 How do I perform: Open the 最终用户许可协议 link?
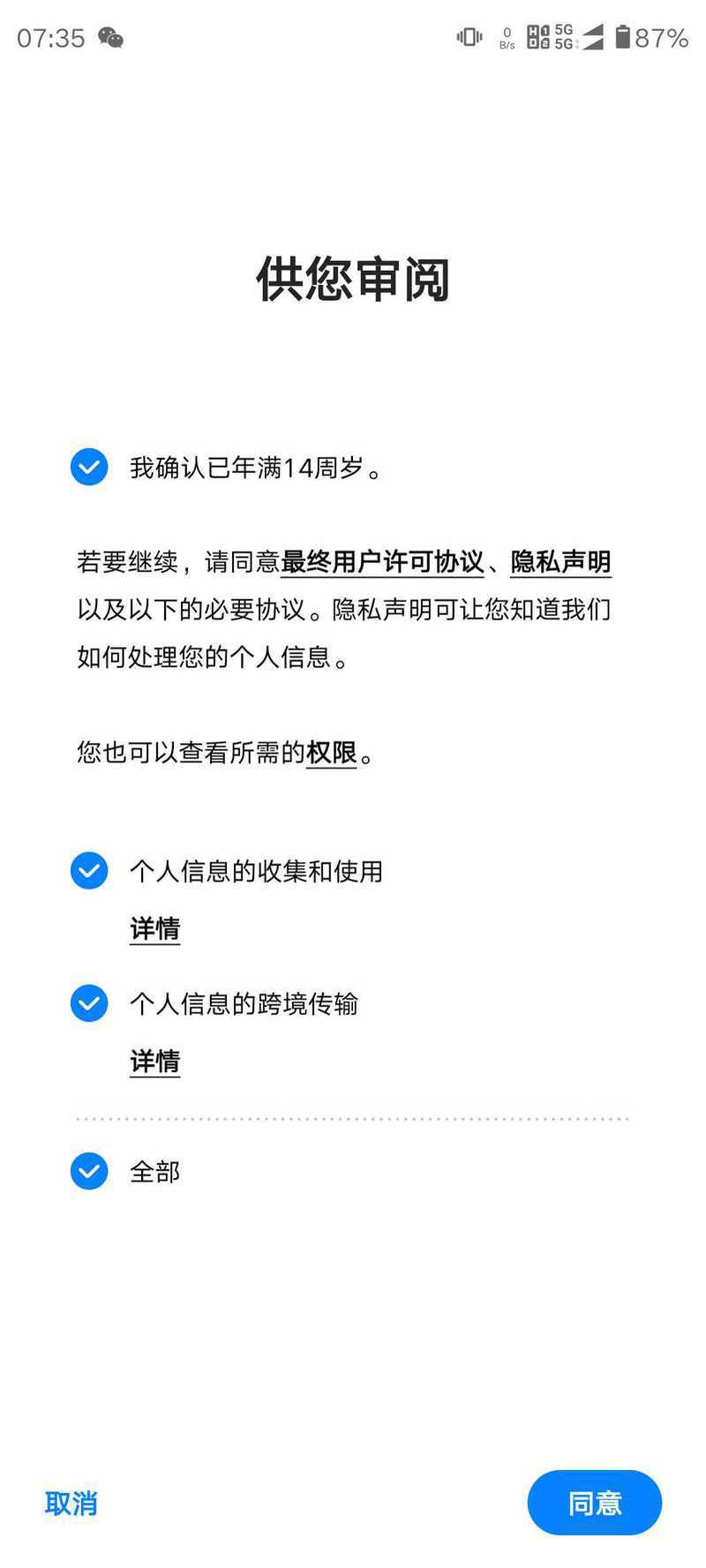tap(382, 562)
